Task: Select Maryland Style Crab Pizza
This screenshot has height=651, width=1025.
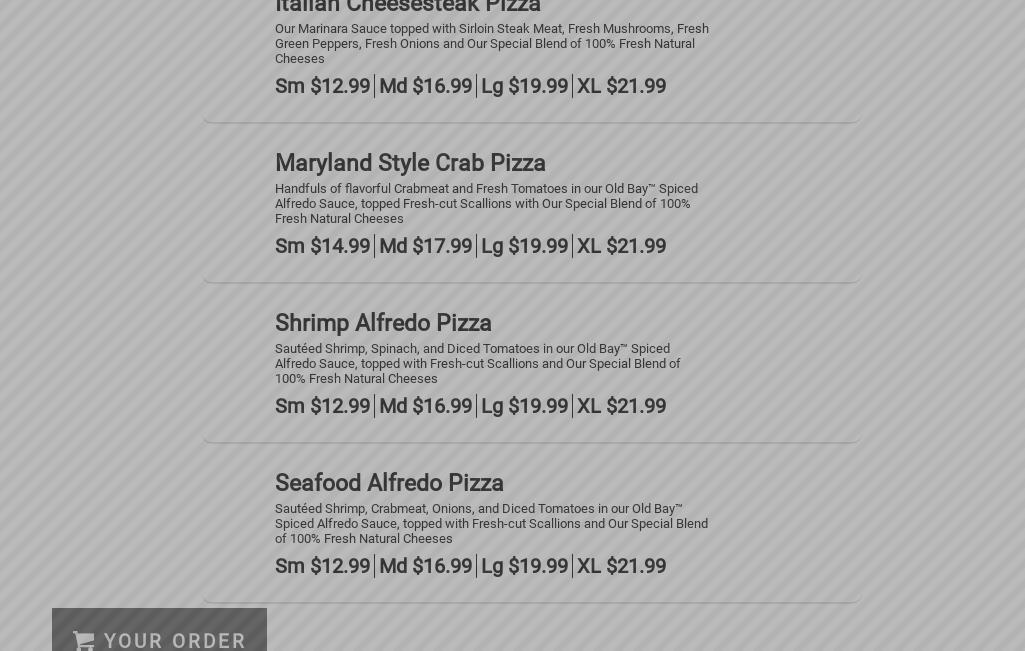Action: (x=410, y=163)
